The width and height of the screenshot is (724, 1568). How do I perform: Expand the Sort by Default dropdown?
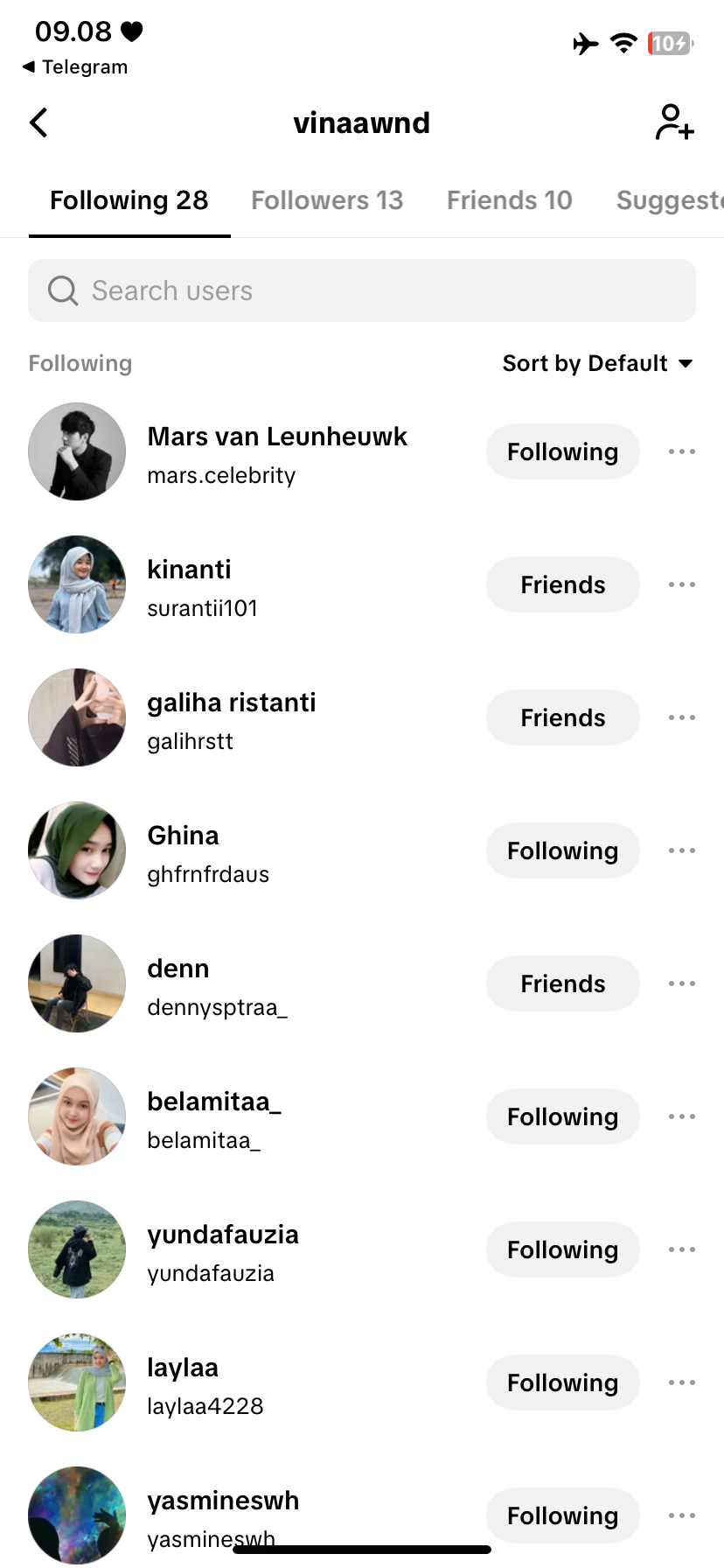pos(597,363)
